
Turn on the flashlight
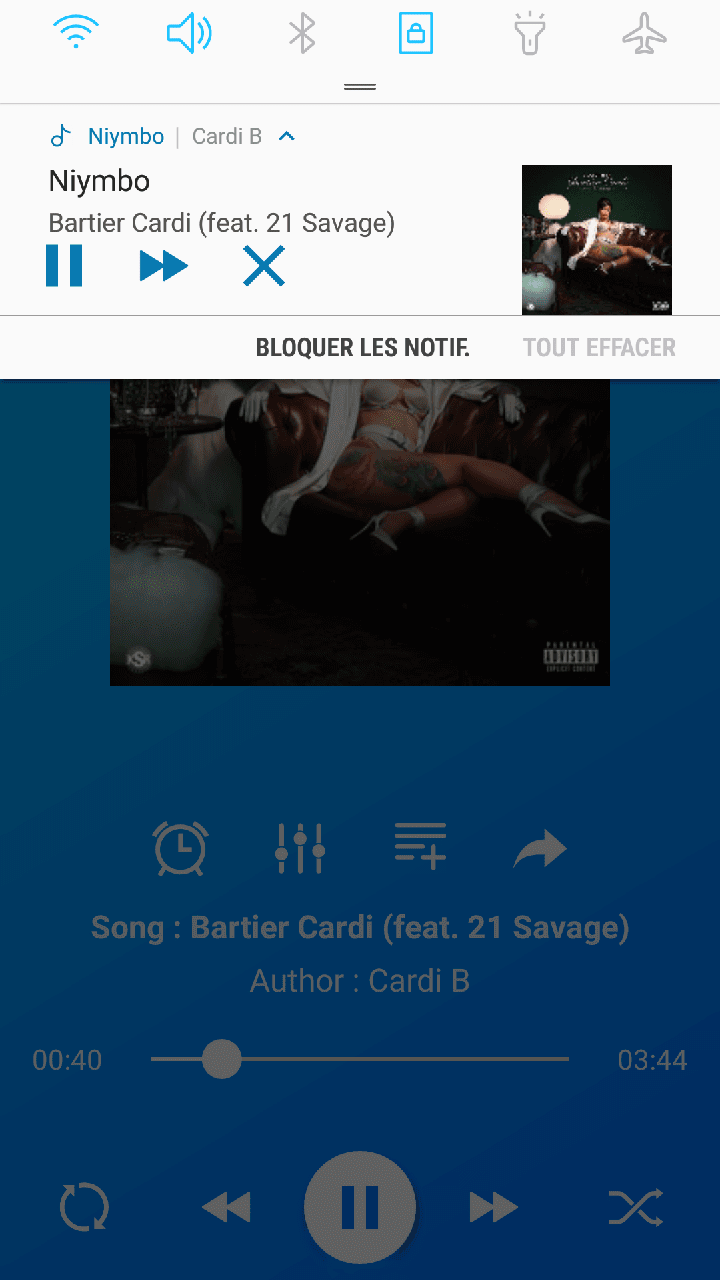pyautogui.click(x=530, y=34)
